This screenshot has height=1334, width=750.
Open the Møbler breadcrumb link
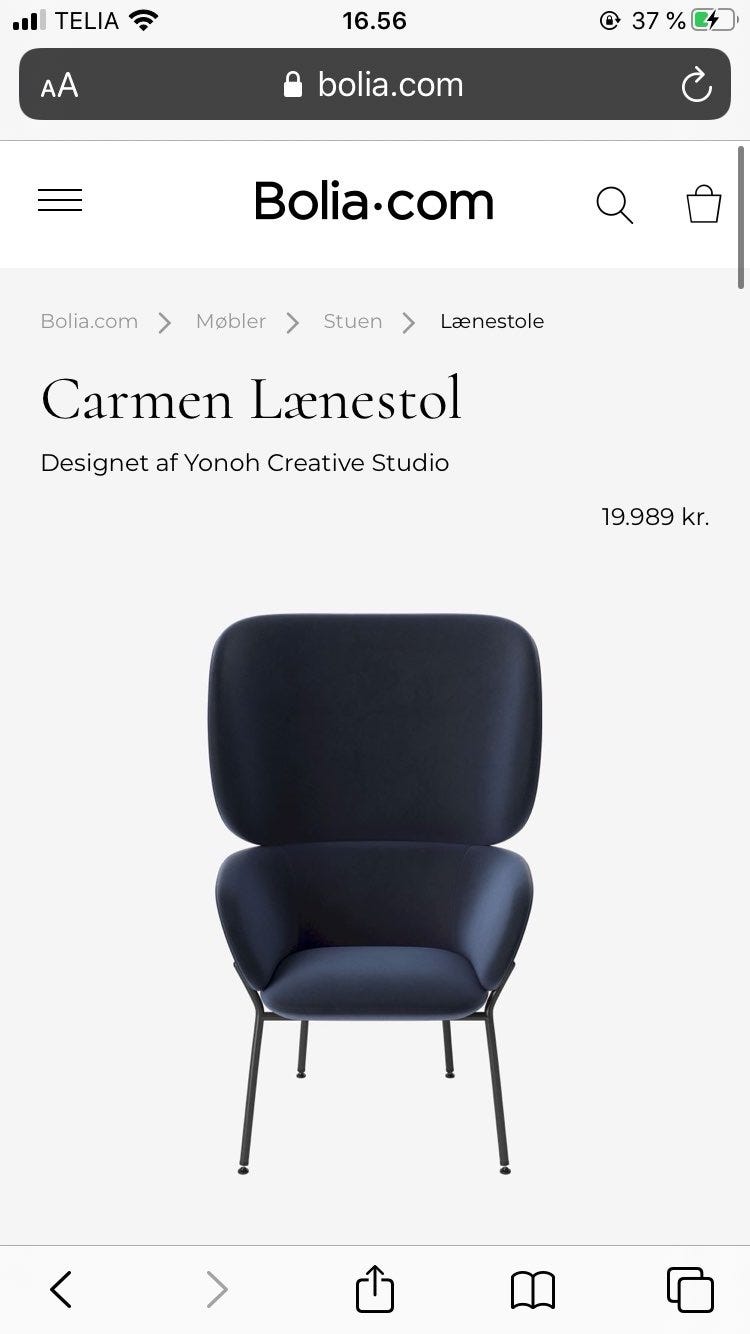pyautogui.click(x=231, y=321)
